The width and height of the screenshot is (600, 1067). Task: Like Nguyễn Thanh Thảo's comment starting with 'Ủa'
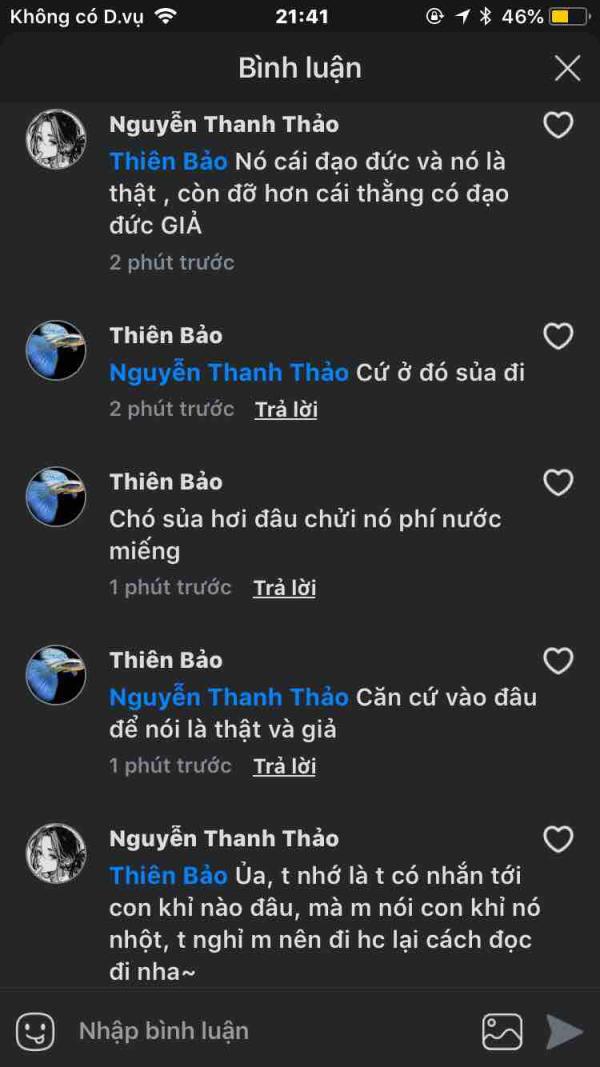[x=557, y=840]
